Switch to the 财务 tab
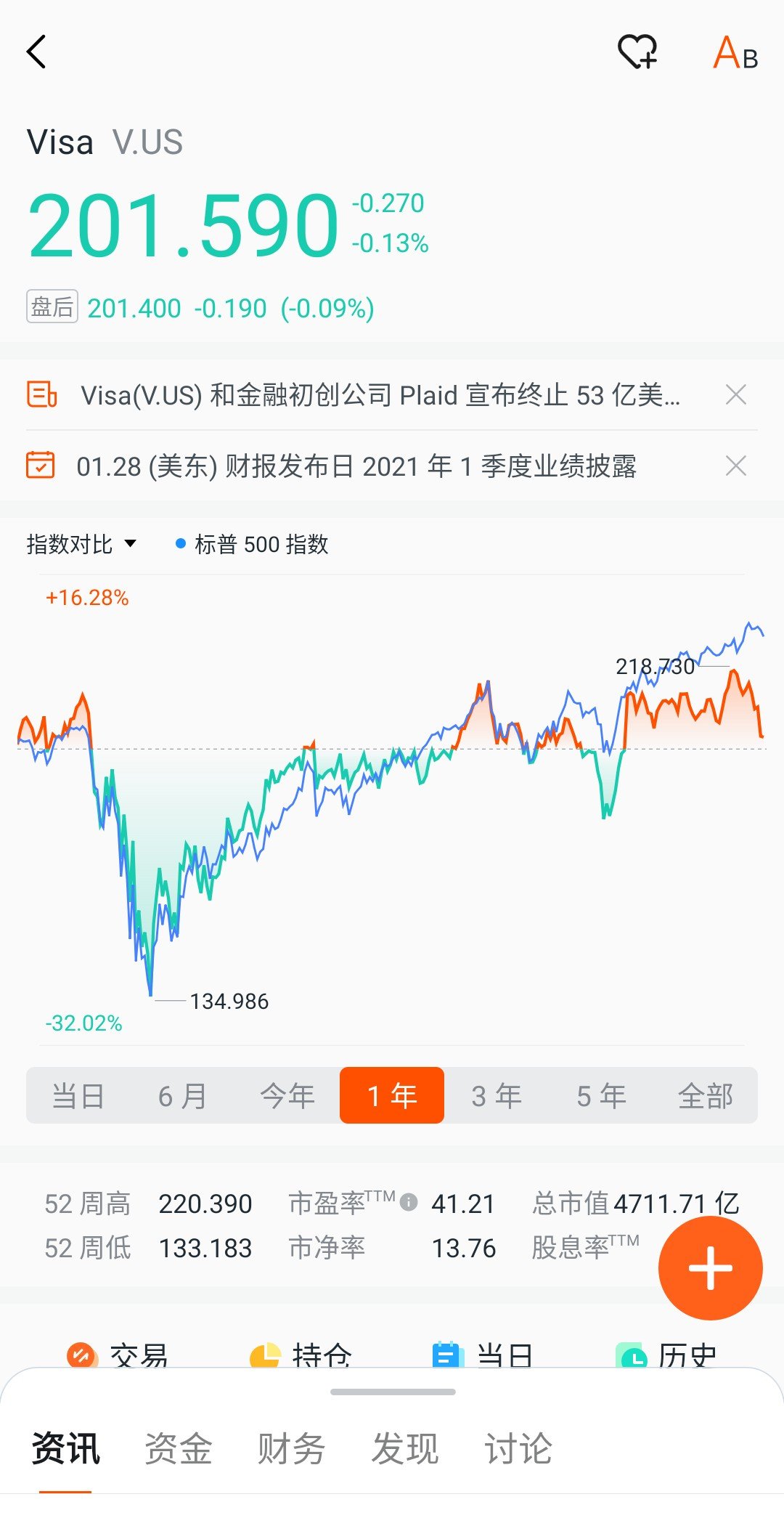784x1518 pixels. click(x=291, y=1449)
